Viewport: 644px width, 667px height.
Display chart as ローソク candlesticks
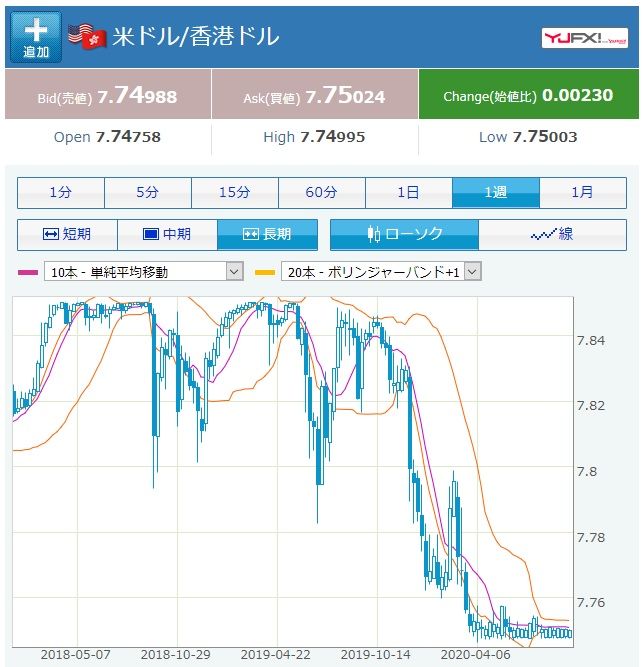click(x=404, y=234)
